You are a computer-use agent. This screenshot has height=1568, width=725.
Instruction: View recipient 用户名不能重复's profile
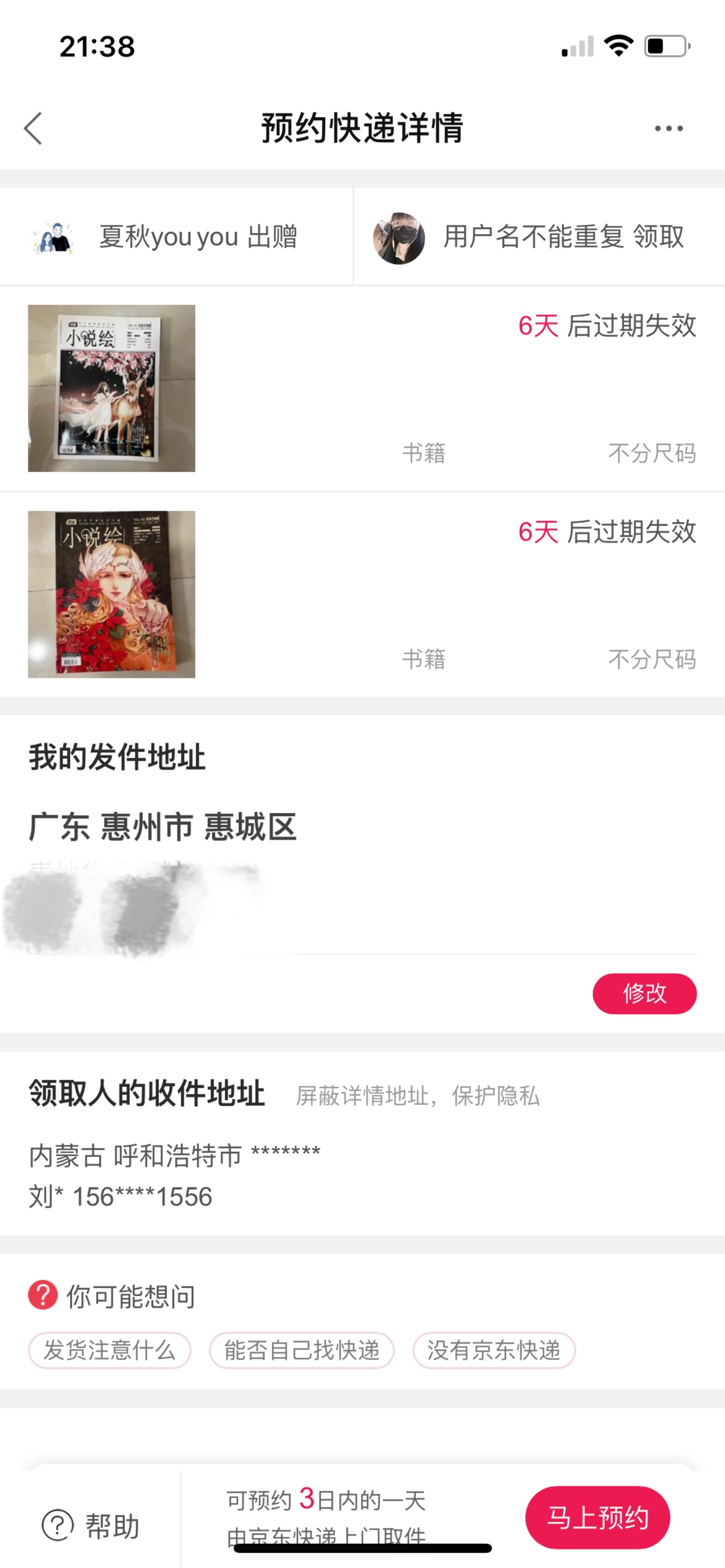coord(399,238)
